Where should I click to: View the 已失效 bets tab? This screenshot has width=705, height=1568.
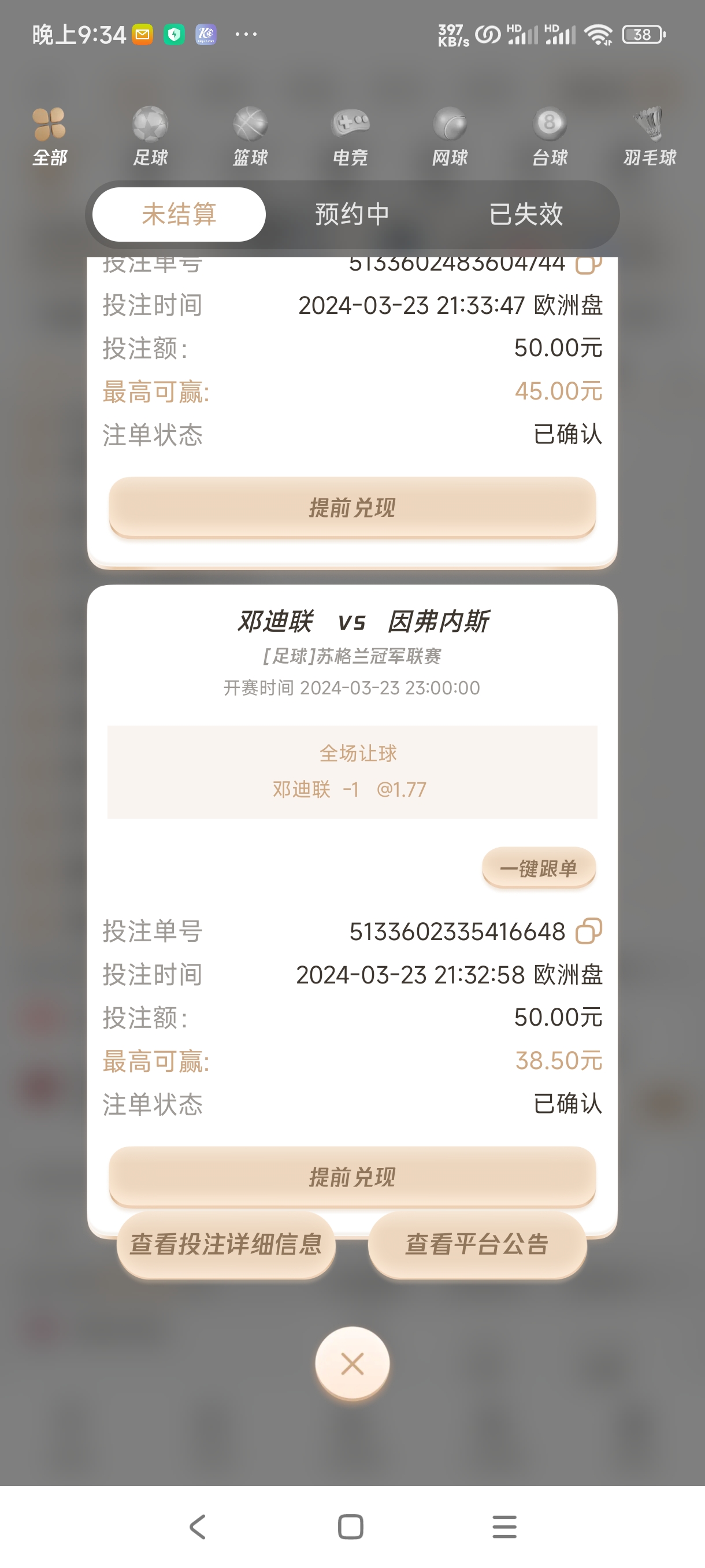click(x=526, y=215)
